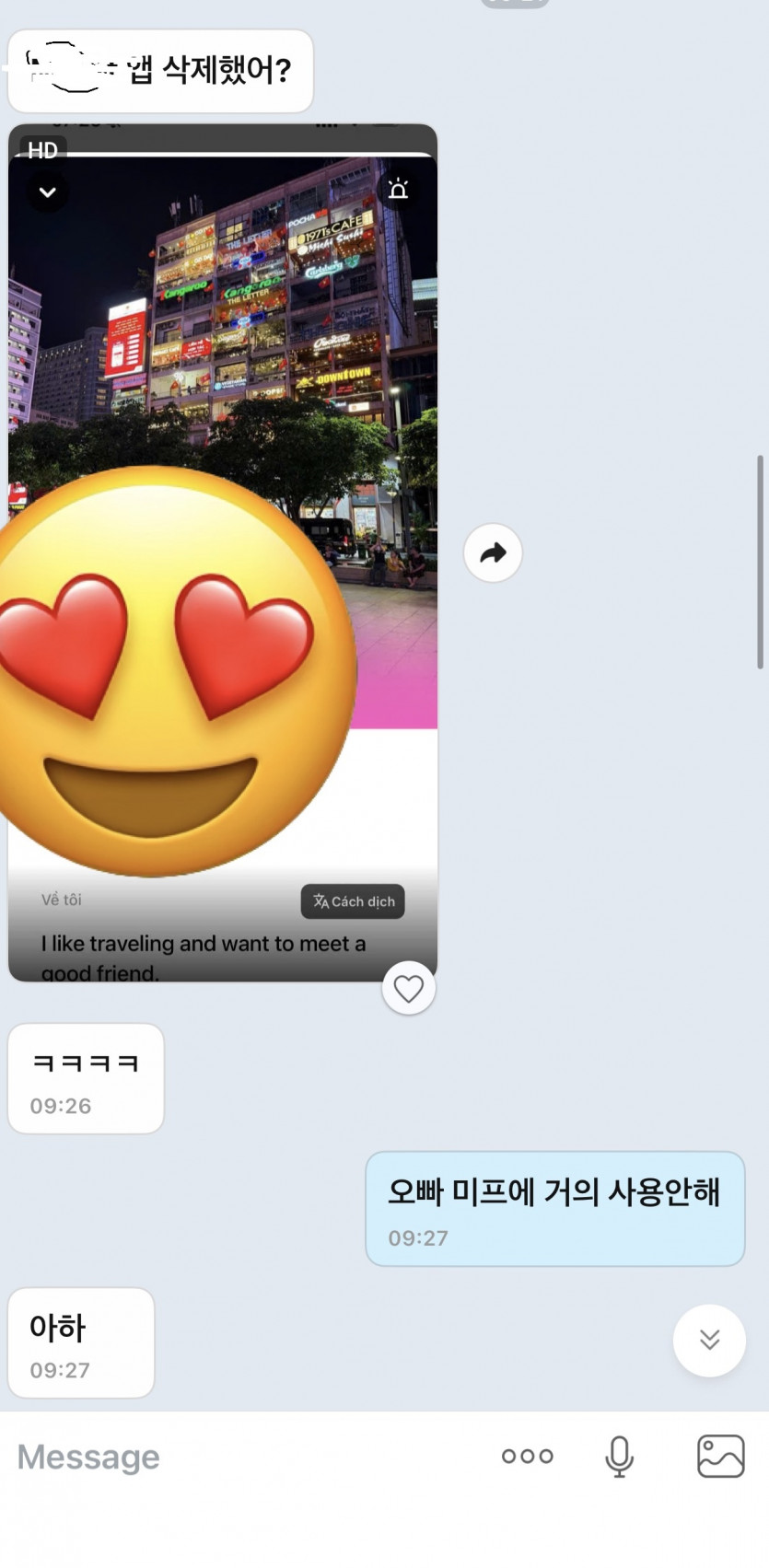Attach a photo from the gallery icon
769x1568 pixels.
pyautogui.click(x=720, y=1456)
